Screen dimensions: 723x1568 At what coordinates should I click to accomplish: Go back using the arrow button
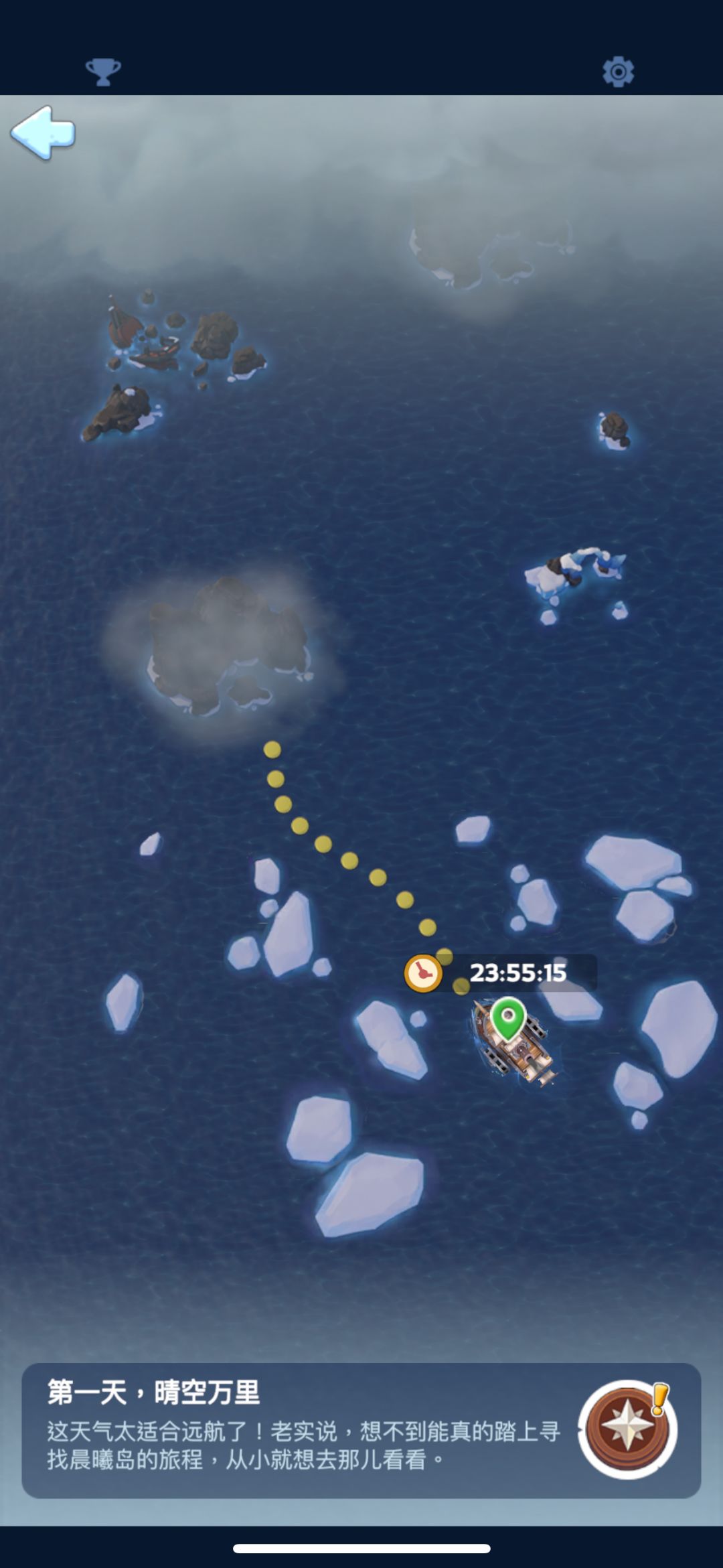43,133
